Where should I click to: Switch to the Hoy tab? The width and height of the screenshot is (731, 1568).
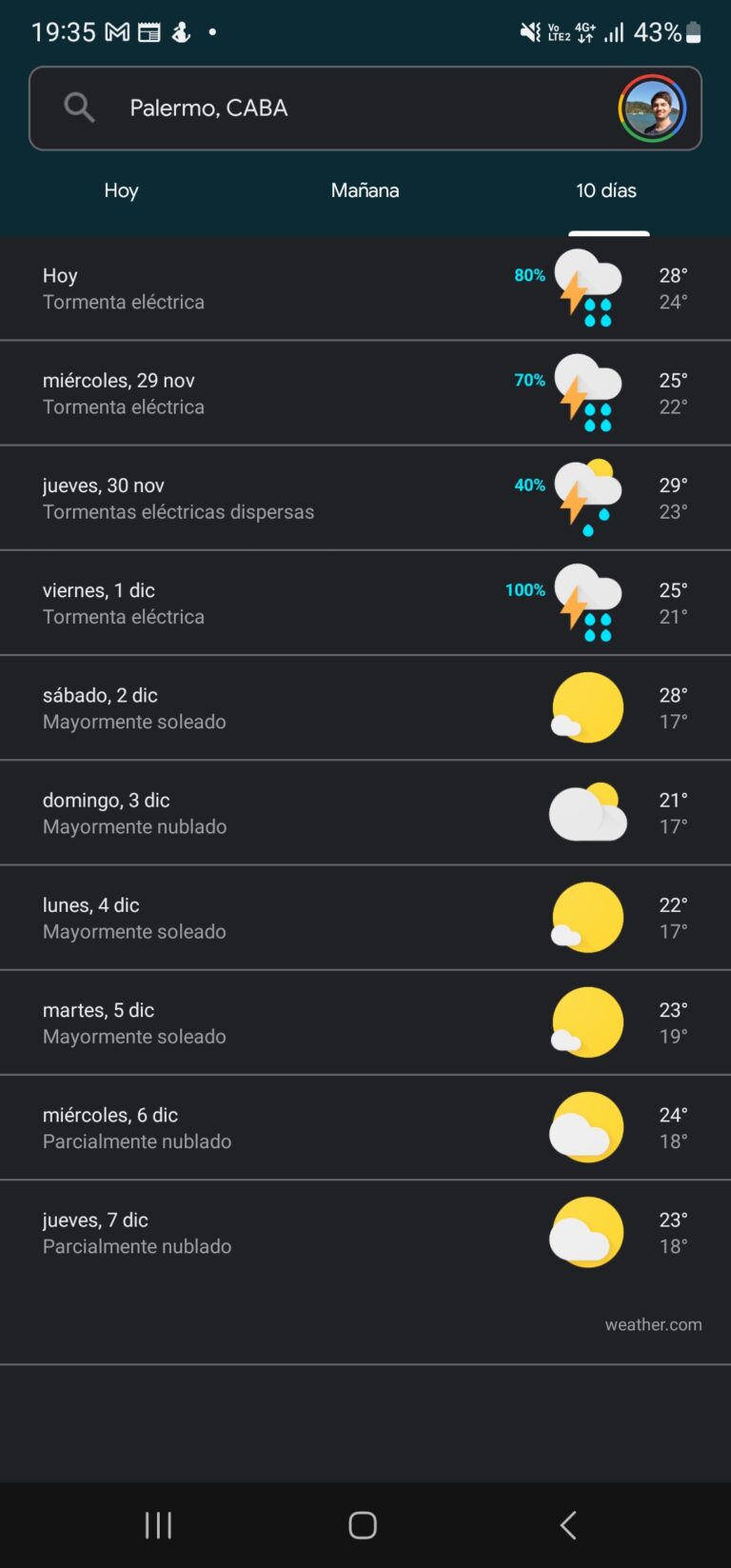click(121, 190)
